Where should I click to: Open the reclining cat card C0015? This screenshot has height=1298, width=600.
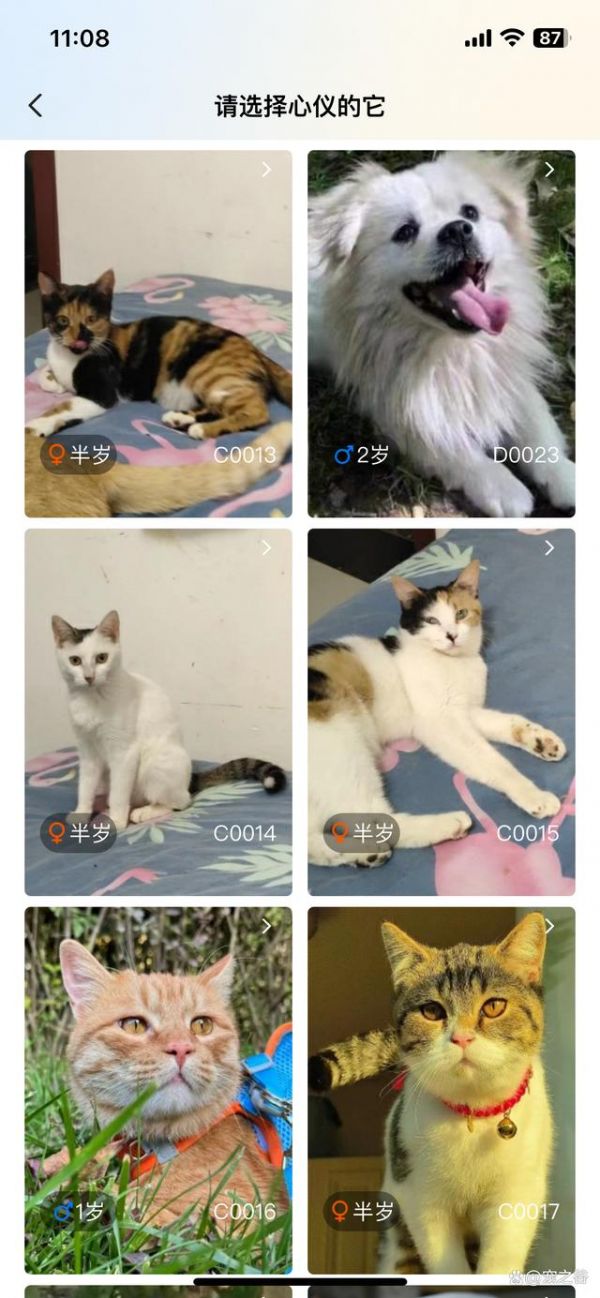pyautogui.click(x=441, y=712)
